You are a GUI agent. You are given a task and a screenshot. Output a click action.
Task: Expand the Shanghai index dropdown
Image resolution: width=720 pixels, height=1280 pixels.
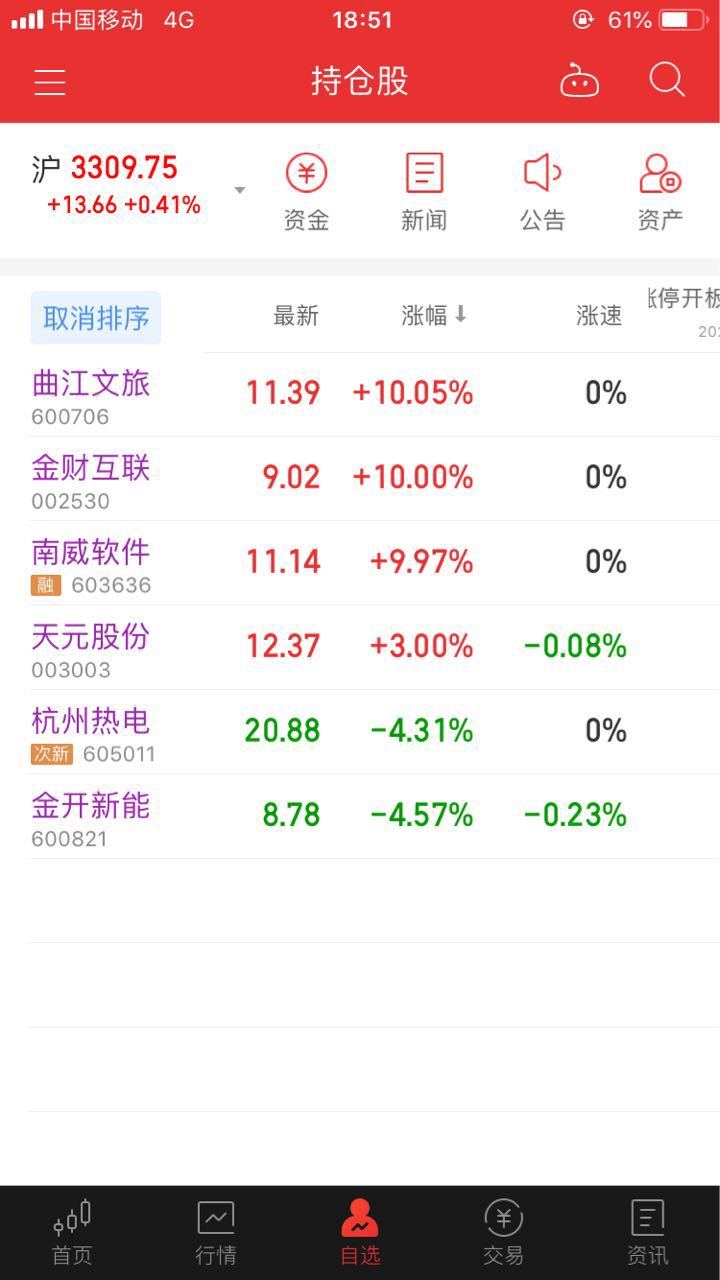(x=239, y=190)
